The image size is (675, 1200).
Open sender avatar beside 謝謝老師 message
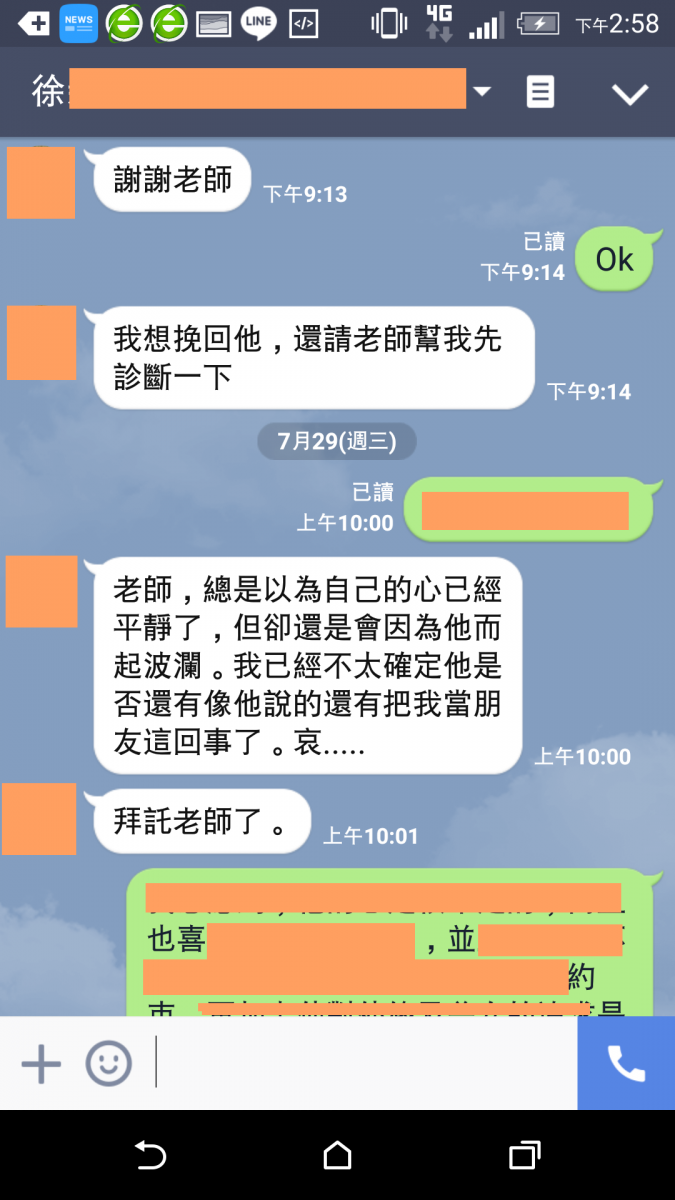click(41, 183)
